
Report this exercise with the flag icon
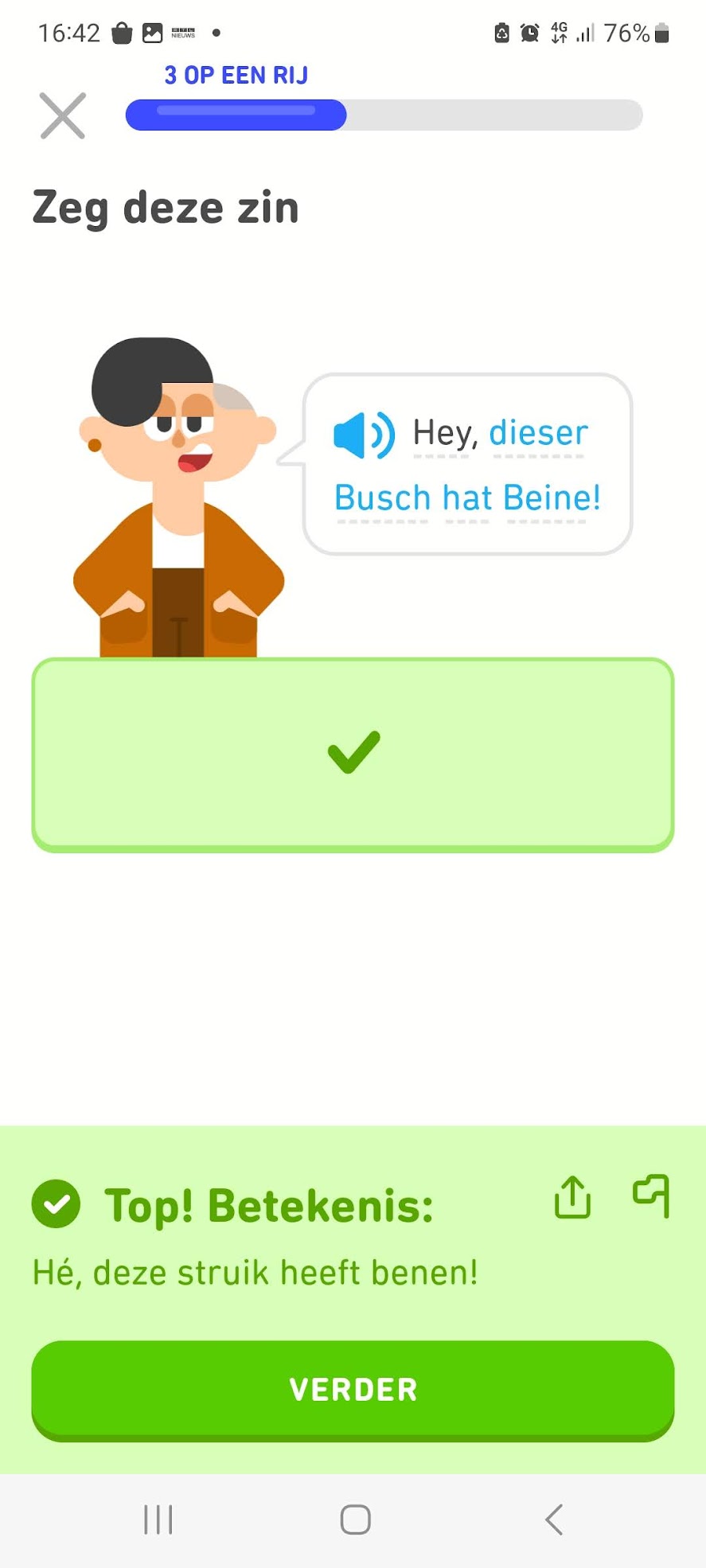[652, 1196]
